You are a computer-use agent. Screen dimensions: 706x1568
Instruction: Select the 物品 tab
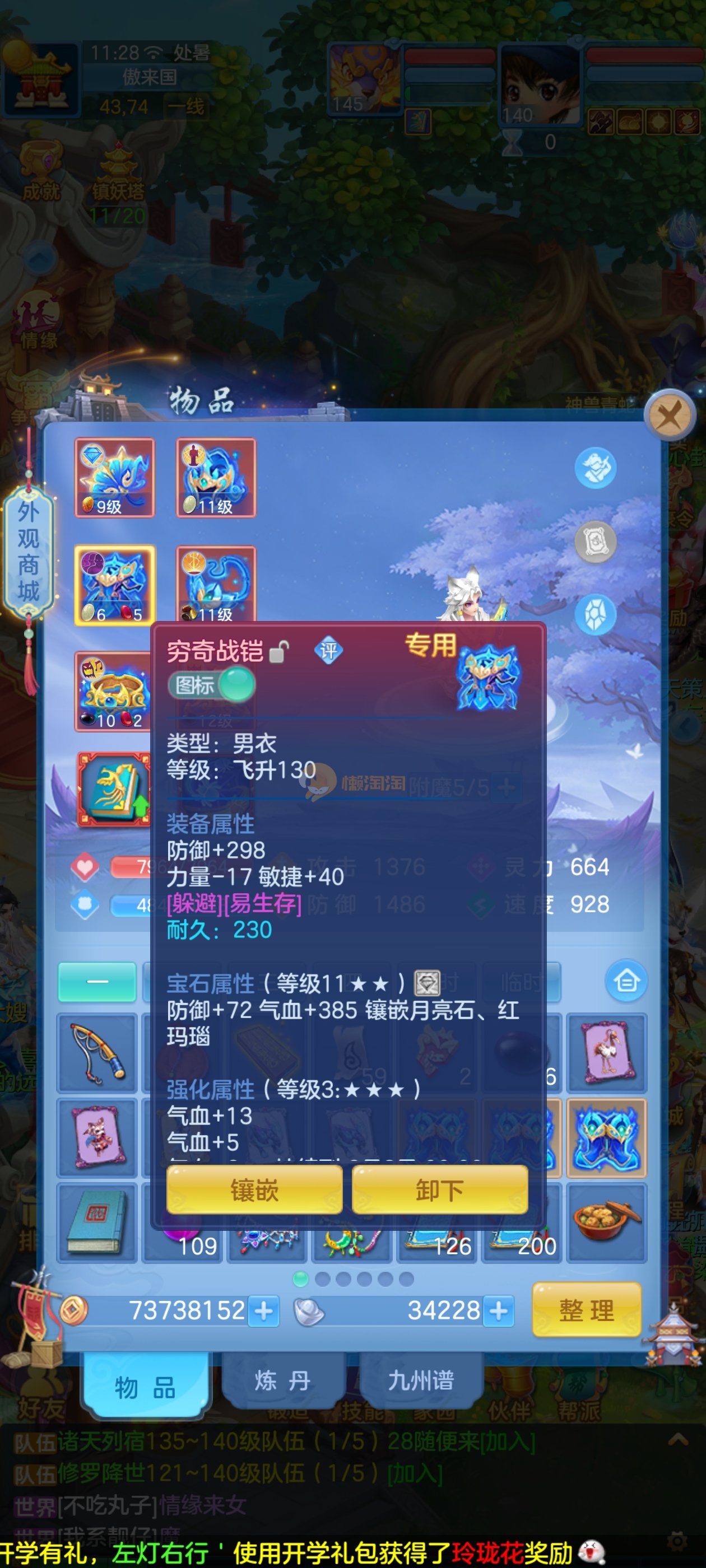[x=145, y=1387]
